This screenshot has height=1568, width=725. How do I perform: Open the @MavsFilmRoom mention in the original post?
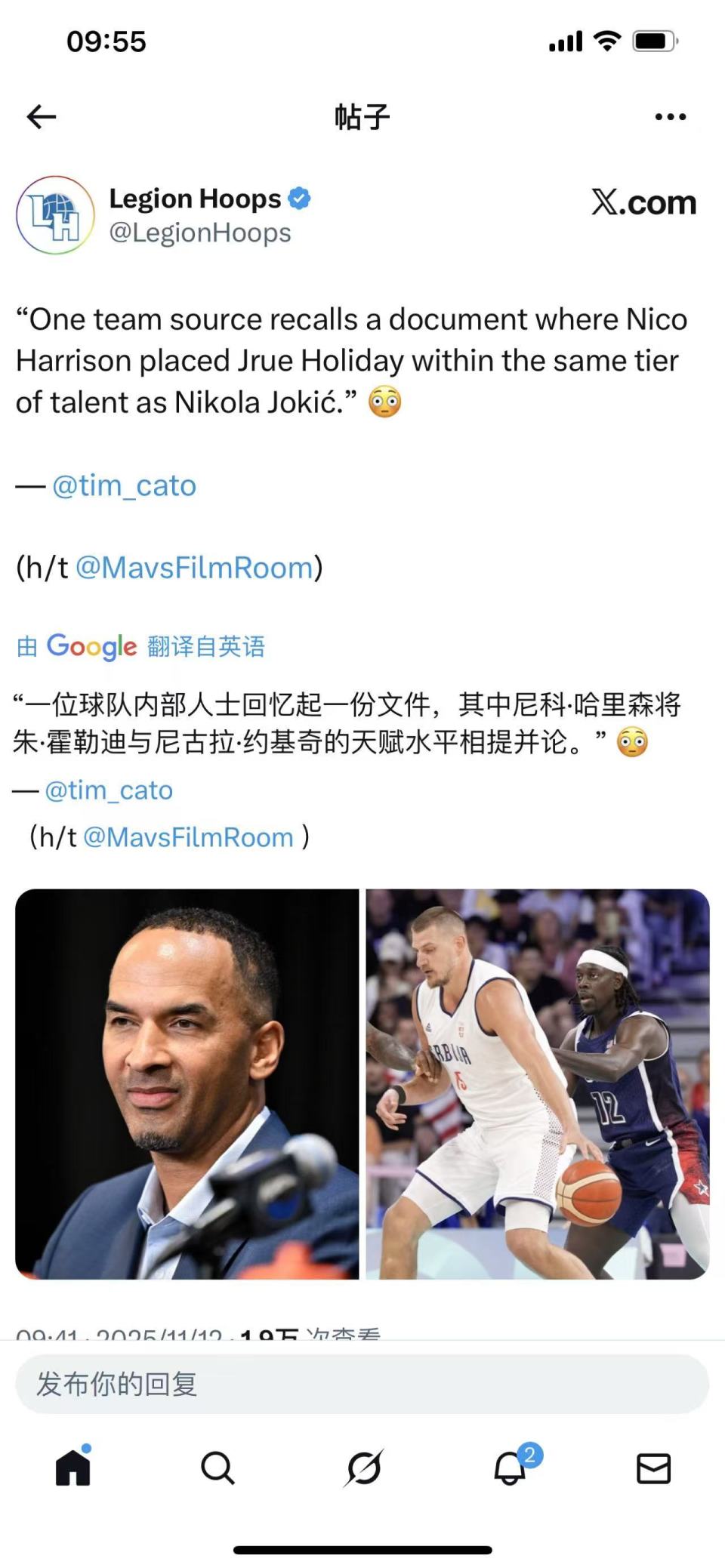[194, 568]
